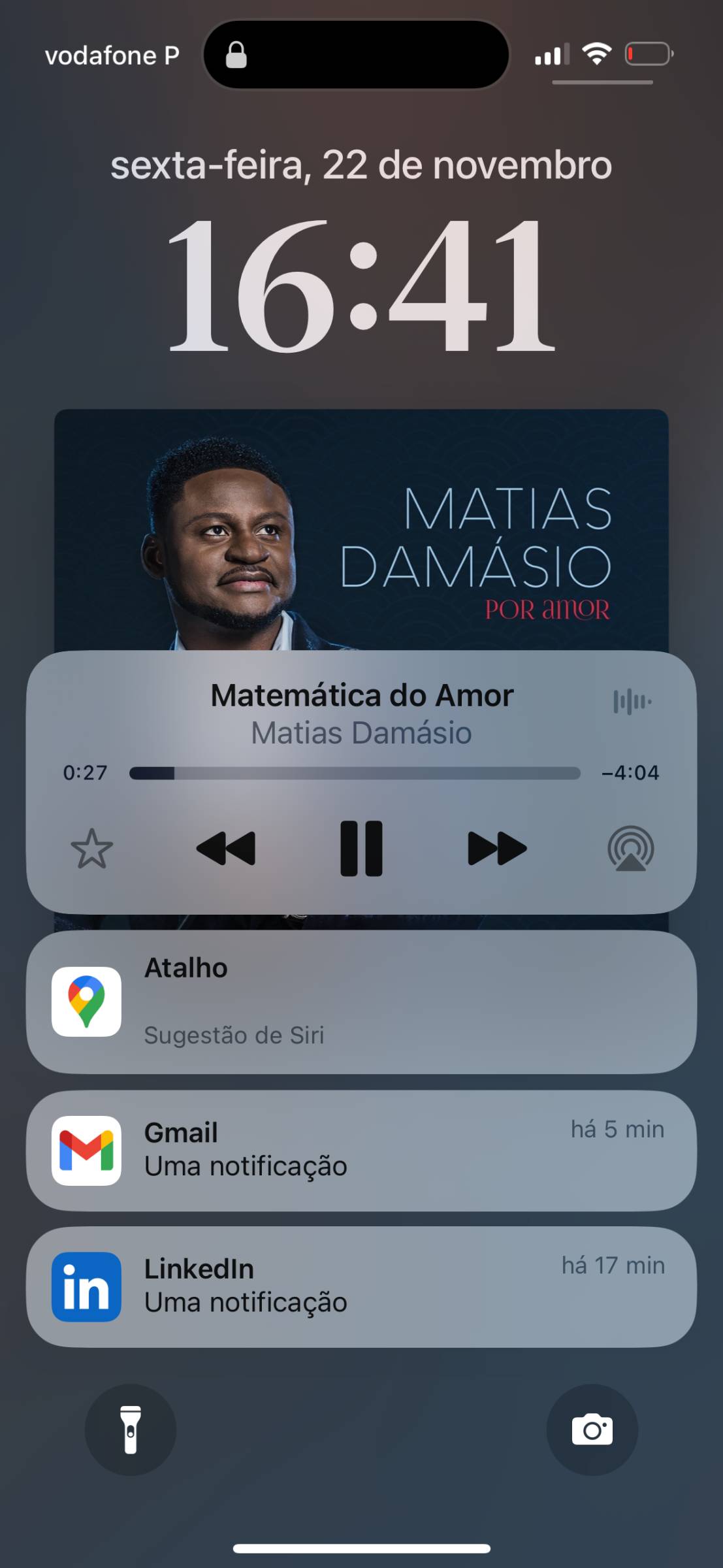Pause Matemática do Amor playback
The height and width of the screenshot is (1568, 723).
(x=361, y=848)
